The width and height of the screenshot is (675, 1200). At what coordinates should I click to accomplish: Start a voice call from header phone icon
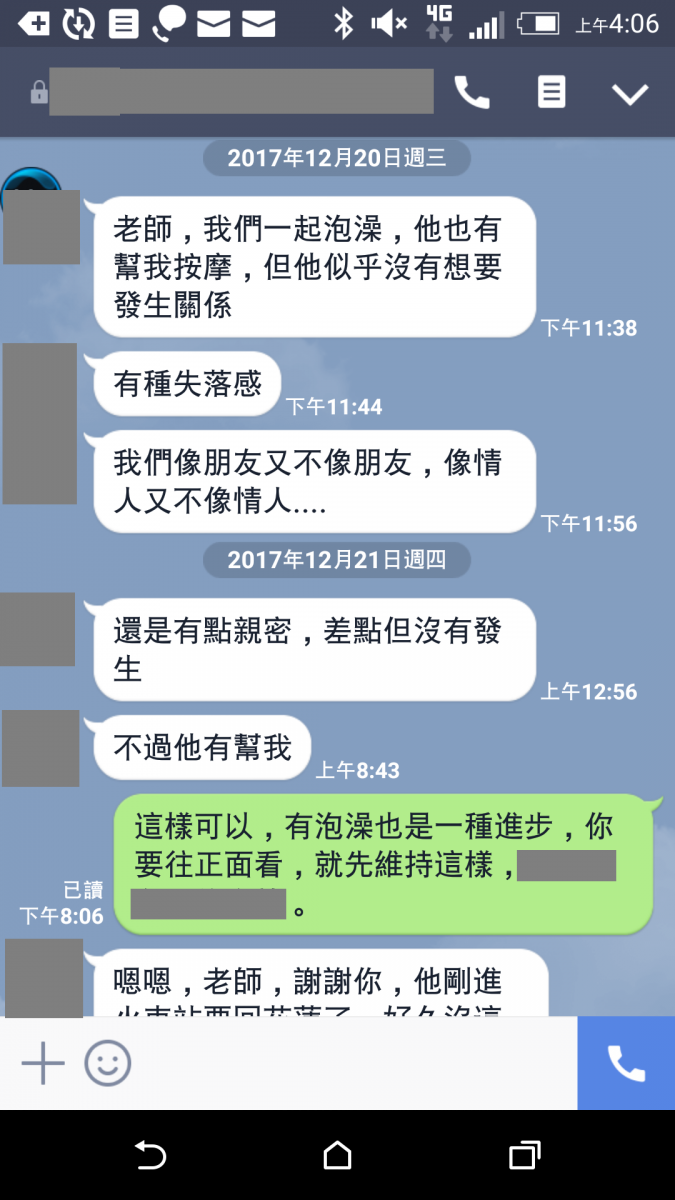472,93
